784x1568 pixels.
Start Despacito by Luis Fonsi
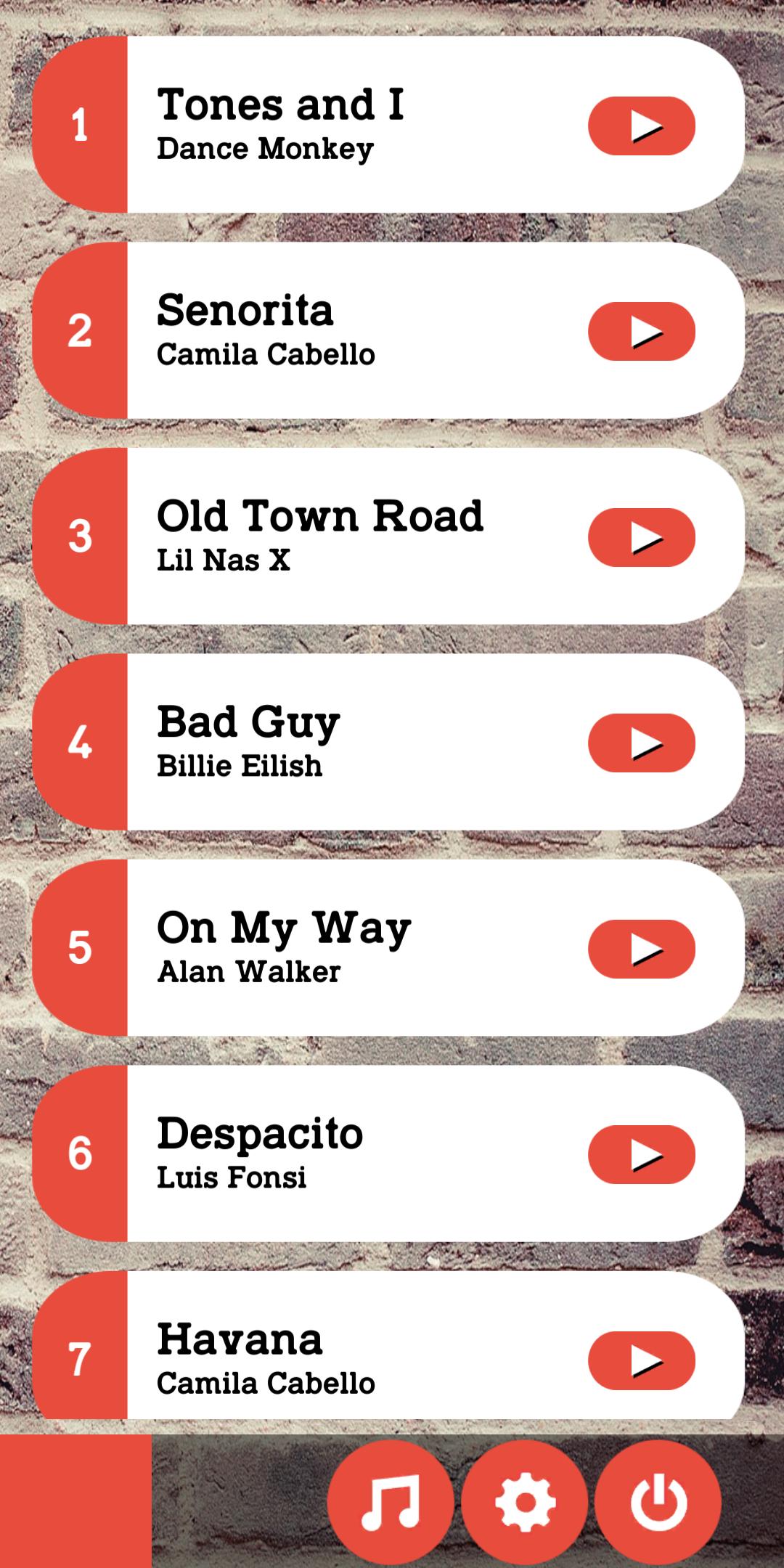click(x=642, y=1154)
